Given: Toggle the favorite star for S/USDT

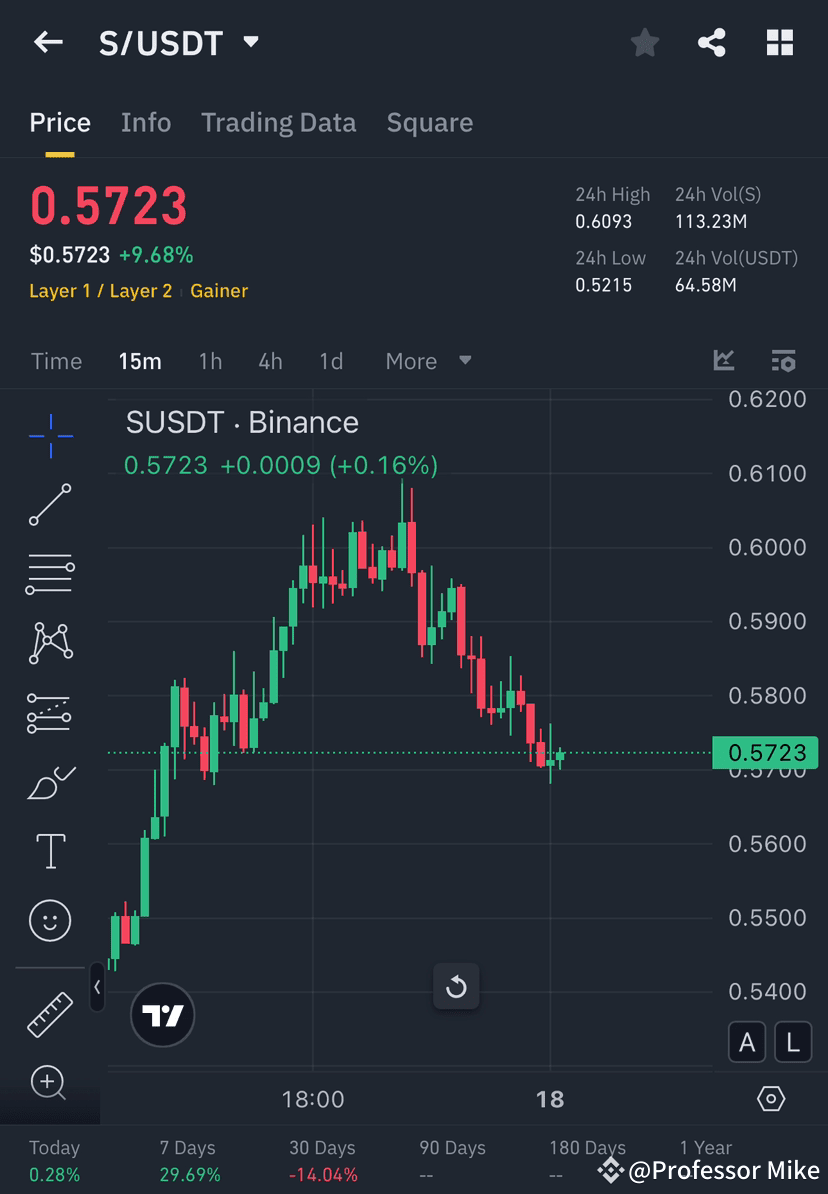Looking at the screenshot, I should pyautogui.click(x=644, y=42).
